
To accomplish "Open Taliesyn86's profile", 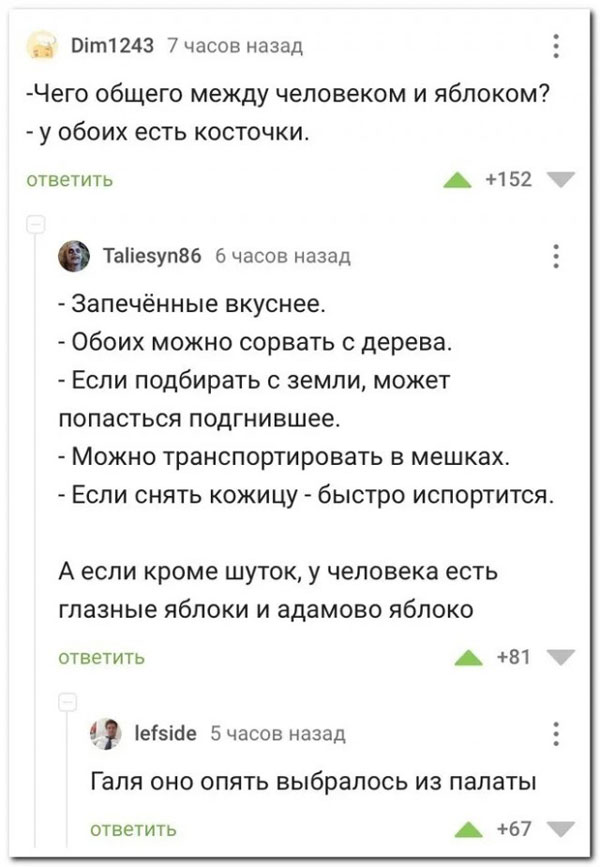I will (145, 256).
